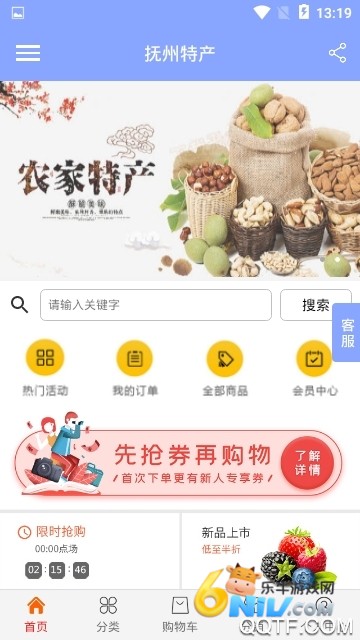Tap 了解详情 on the coupon banner
The width and height of the screenshot is (360, 640).
click(307, 463)
